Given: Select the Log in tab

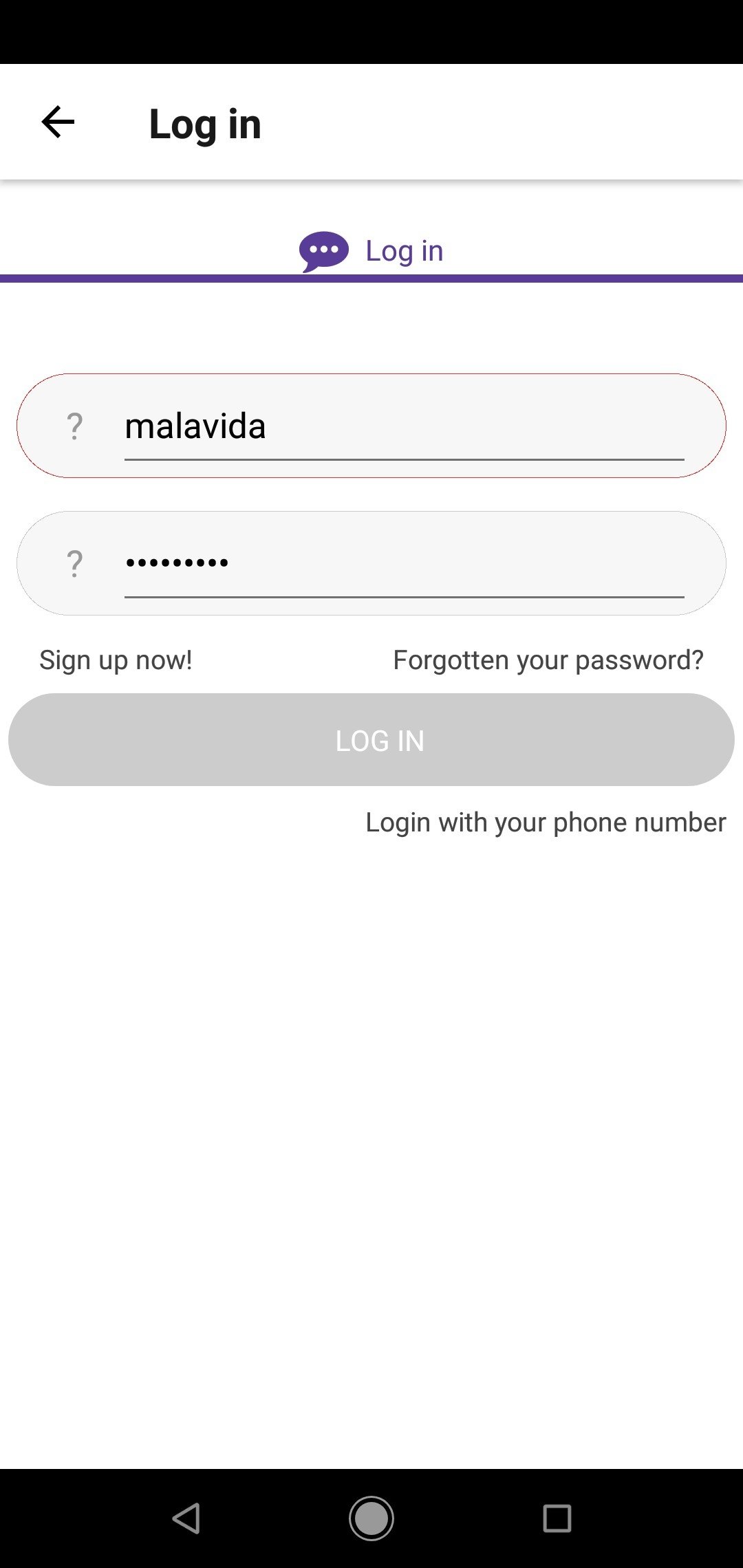Looking at the screenshot, I should (x=371, y=252).
